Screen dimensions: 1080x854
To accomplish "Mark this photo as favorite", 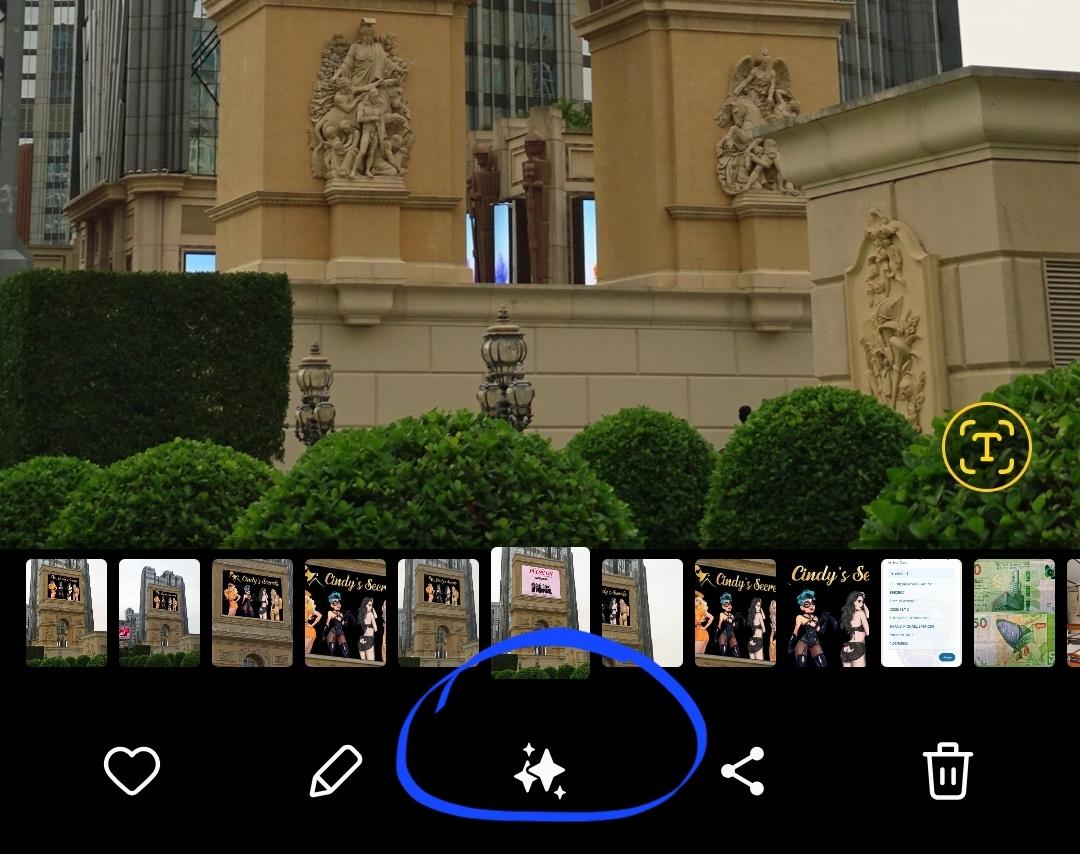I will click(x=132, y=771).
